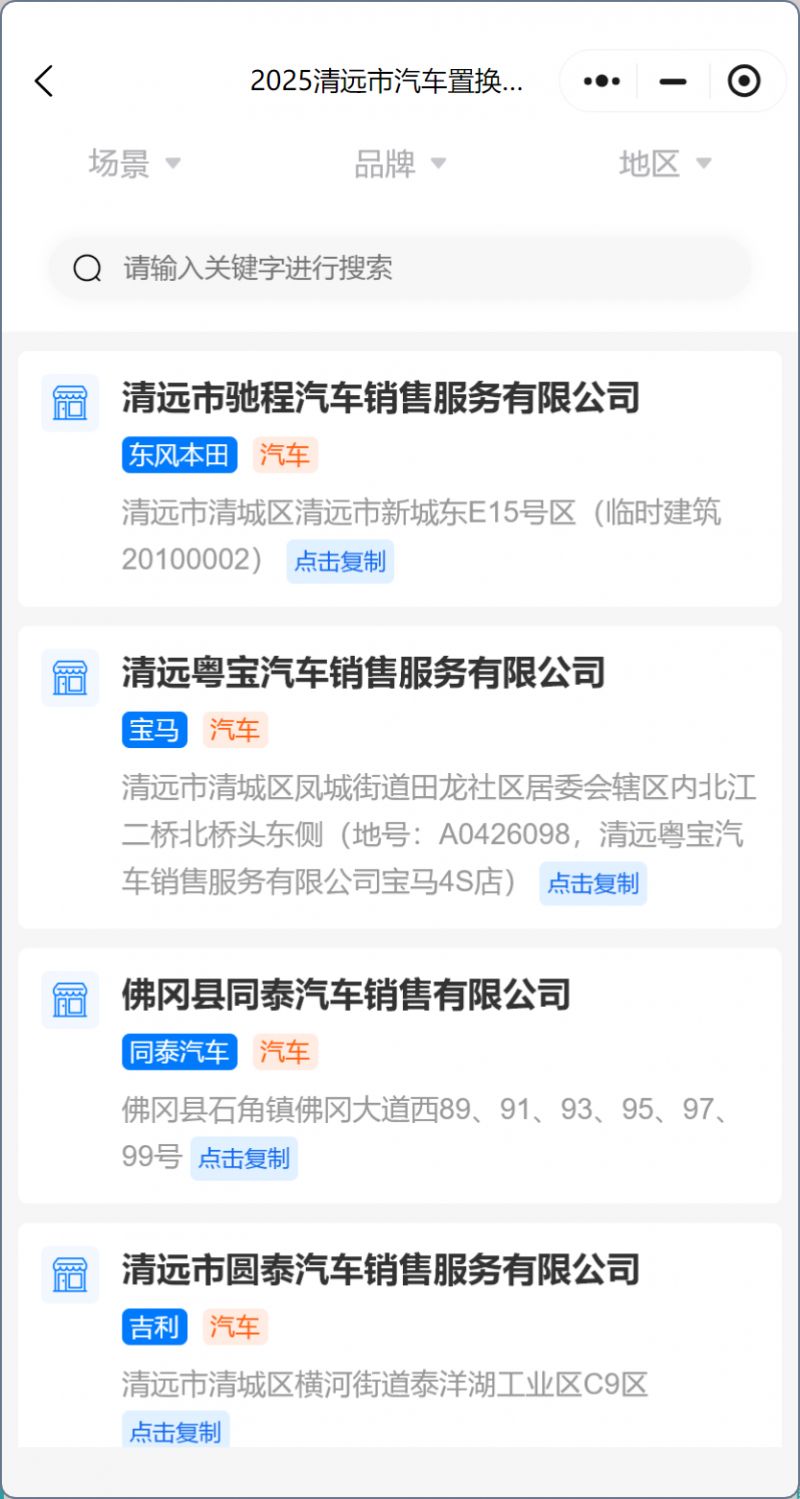Close the mini program with circle icon
Screen dimensions: 800x1499
[744, 81]
